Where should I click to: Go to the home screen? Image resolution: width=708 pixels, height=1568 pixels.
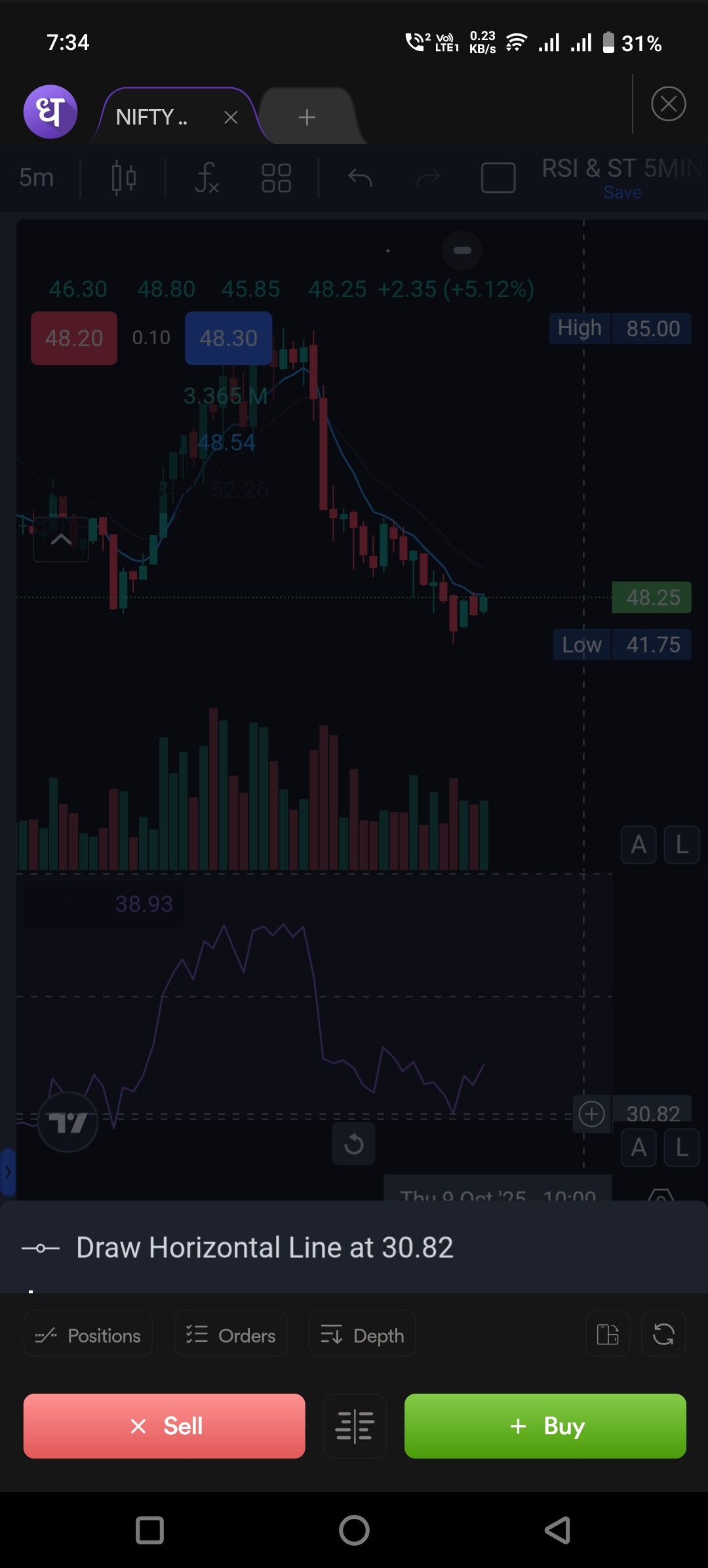point(354,1531)
